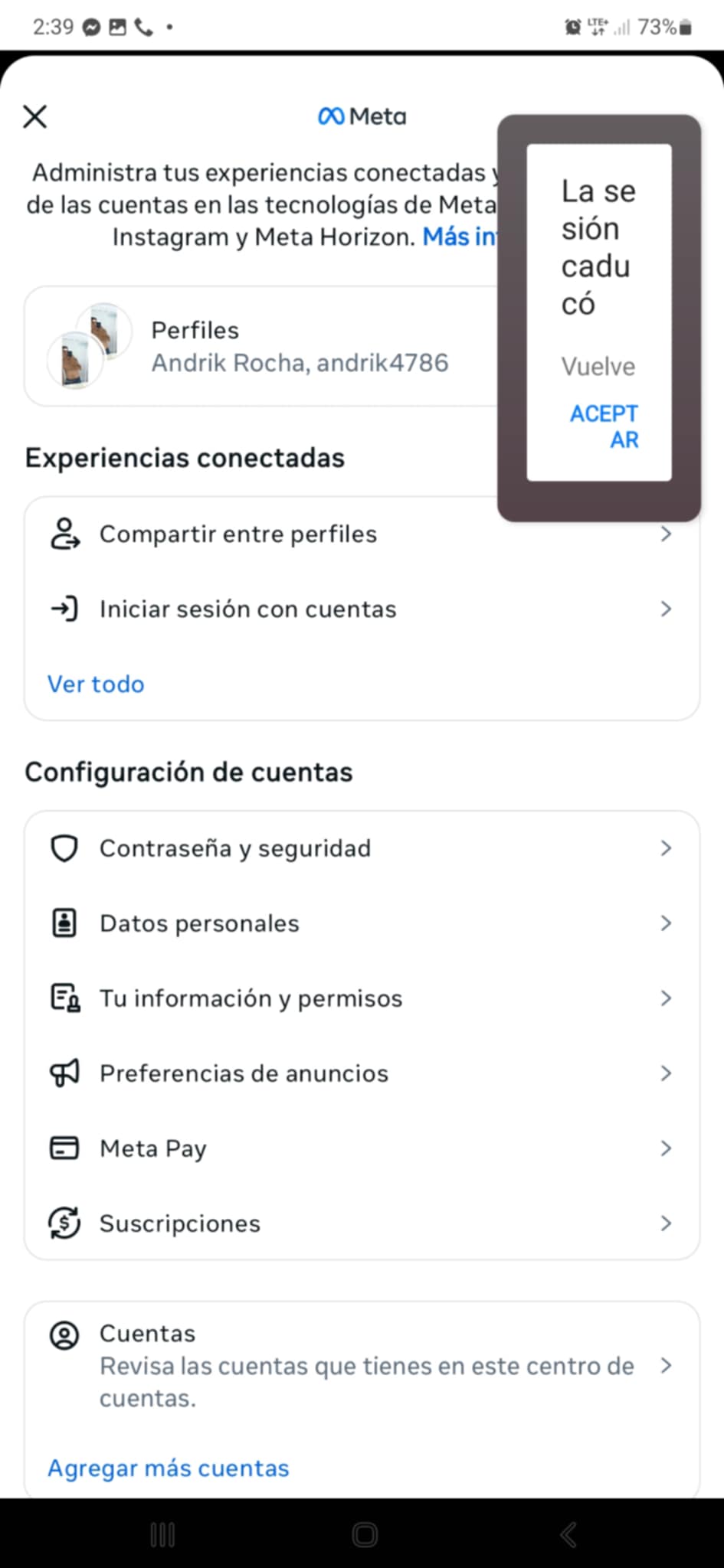The height and width of the screenshot is (1568, 724).
Task: Select Ver todo under Experiencias conectadas
Action: [95, 684]
